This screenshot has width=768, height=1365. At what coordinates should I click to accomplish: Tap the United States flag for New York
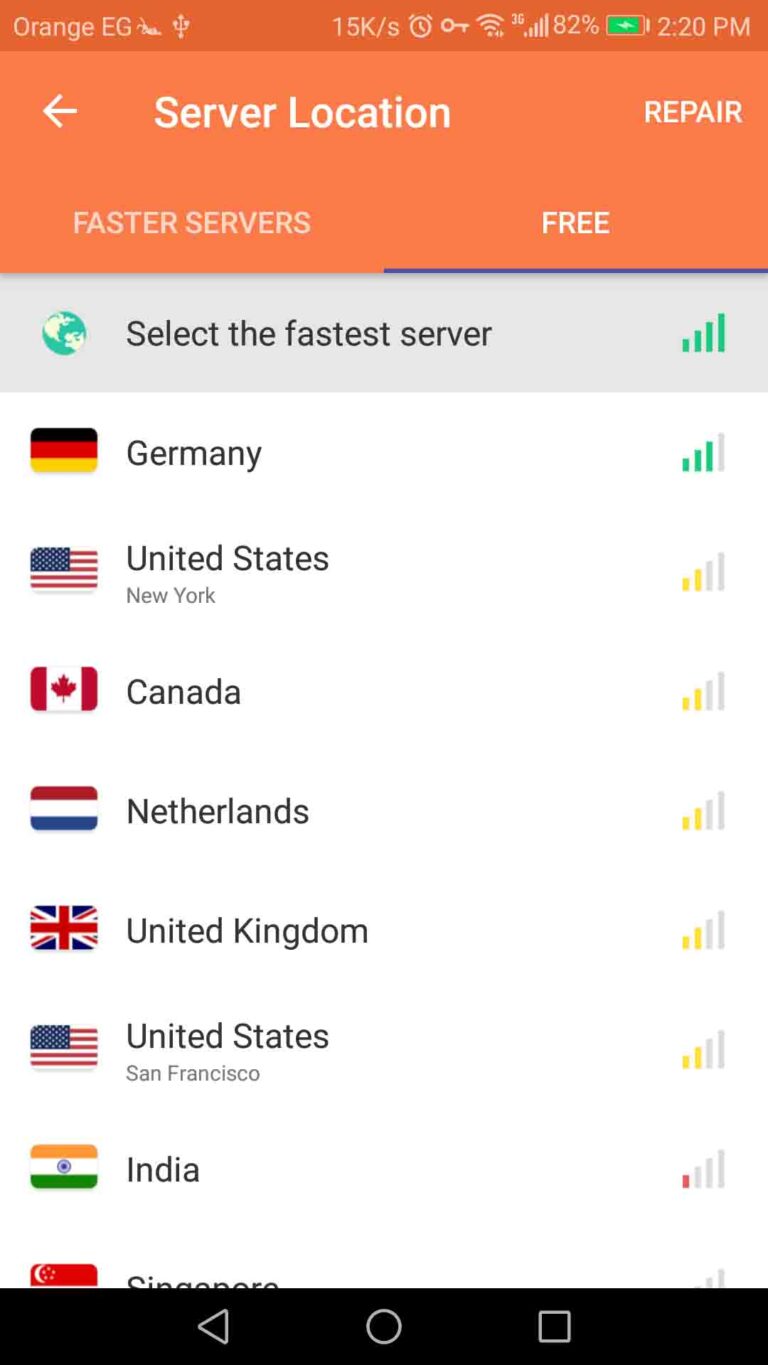pos(63,571)
